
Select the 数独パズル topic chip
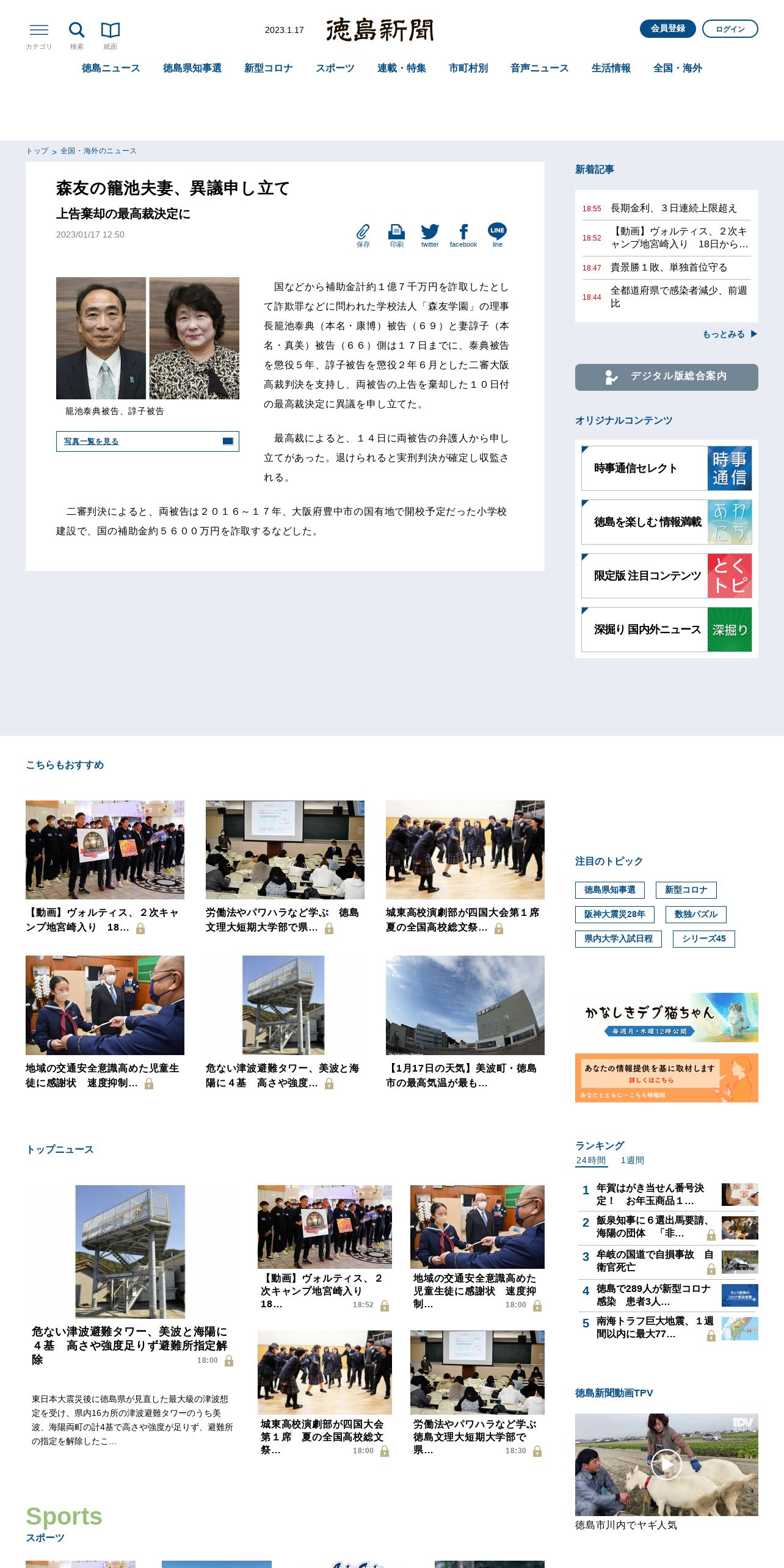pyautogui.click(x=695, y=914)
